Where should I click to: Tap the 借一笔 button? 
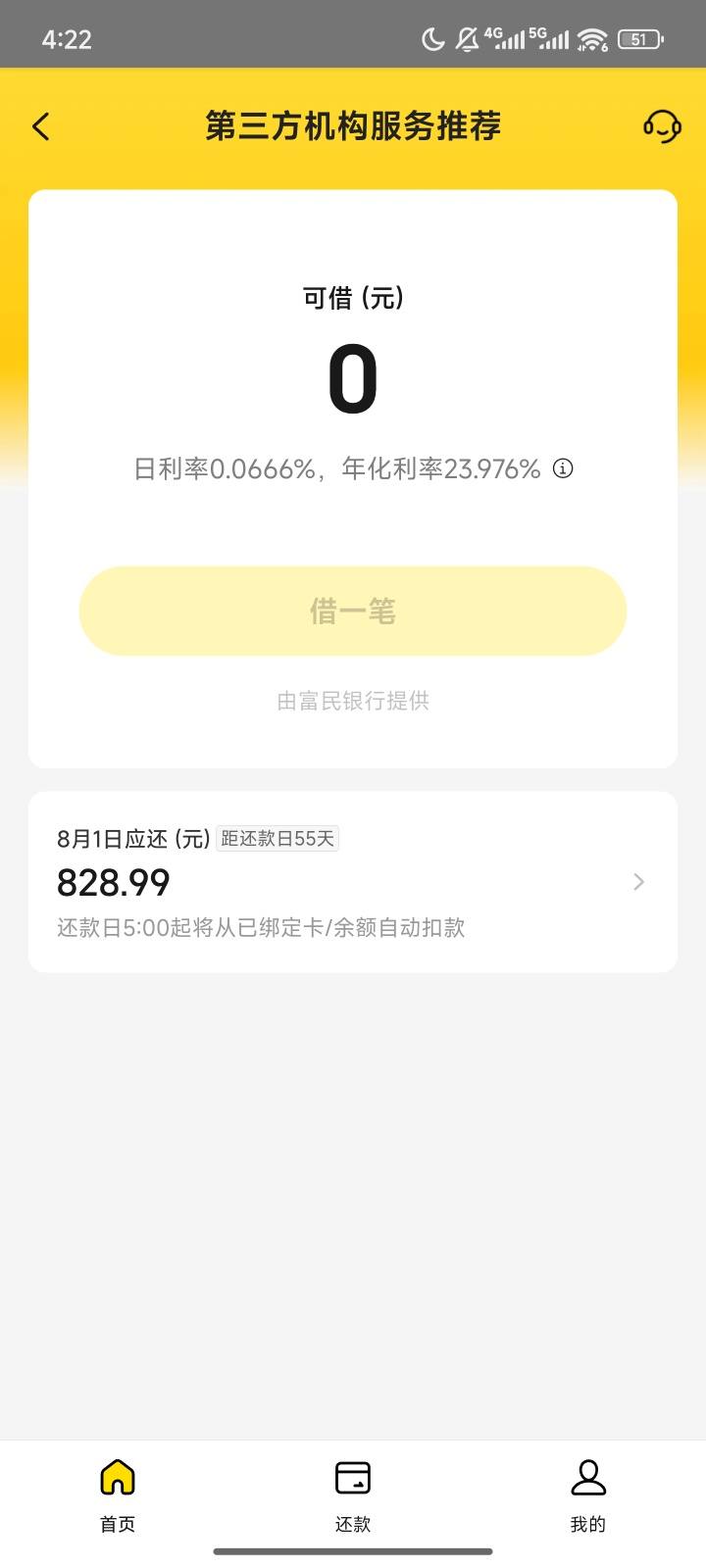tap(353, 611)
